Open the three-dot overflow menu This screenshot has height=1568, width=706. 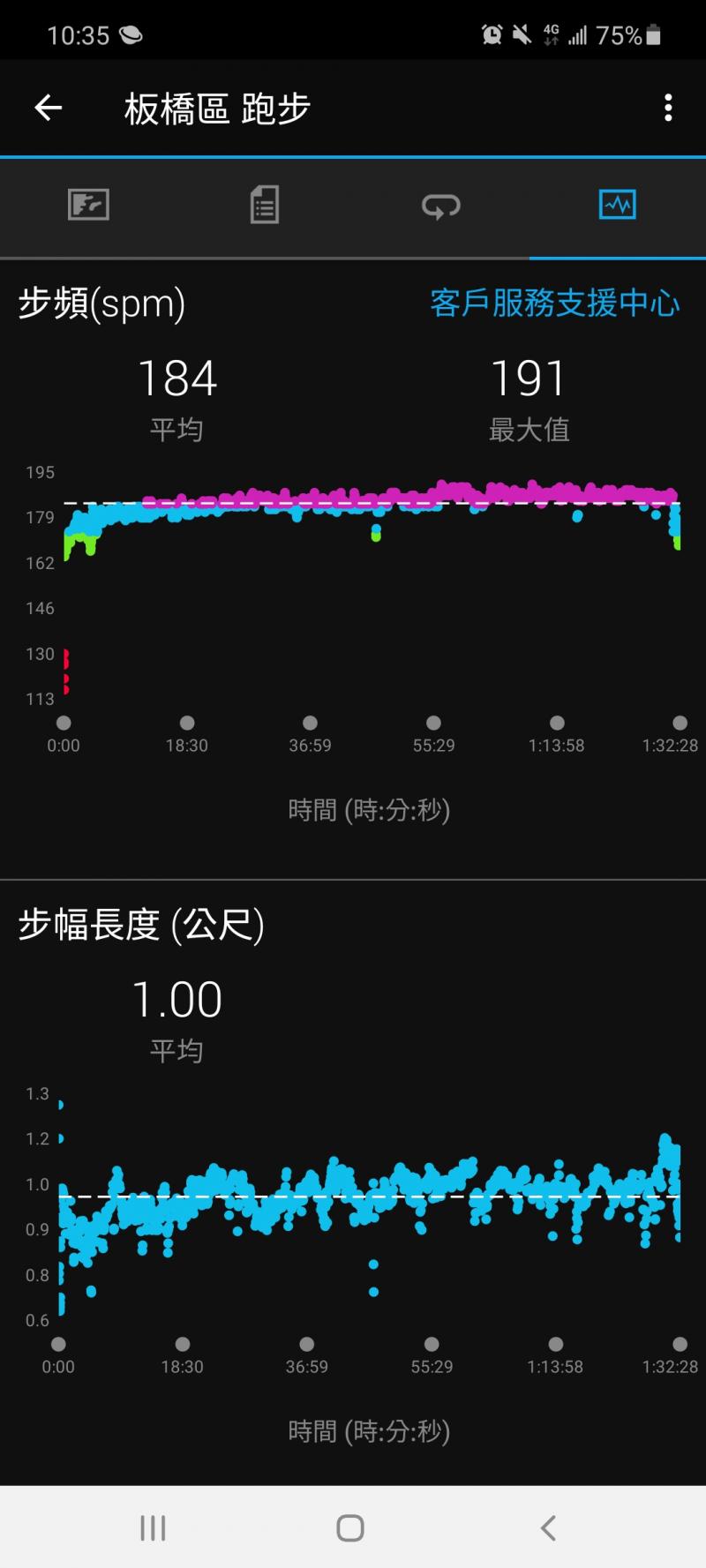tap(668, 108)
